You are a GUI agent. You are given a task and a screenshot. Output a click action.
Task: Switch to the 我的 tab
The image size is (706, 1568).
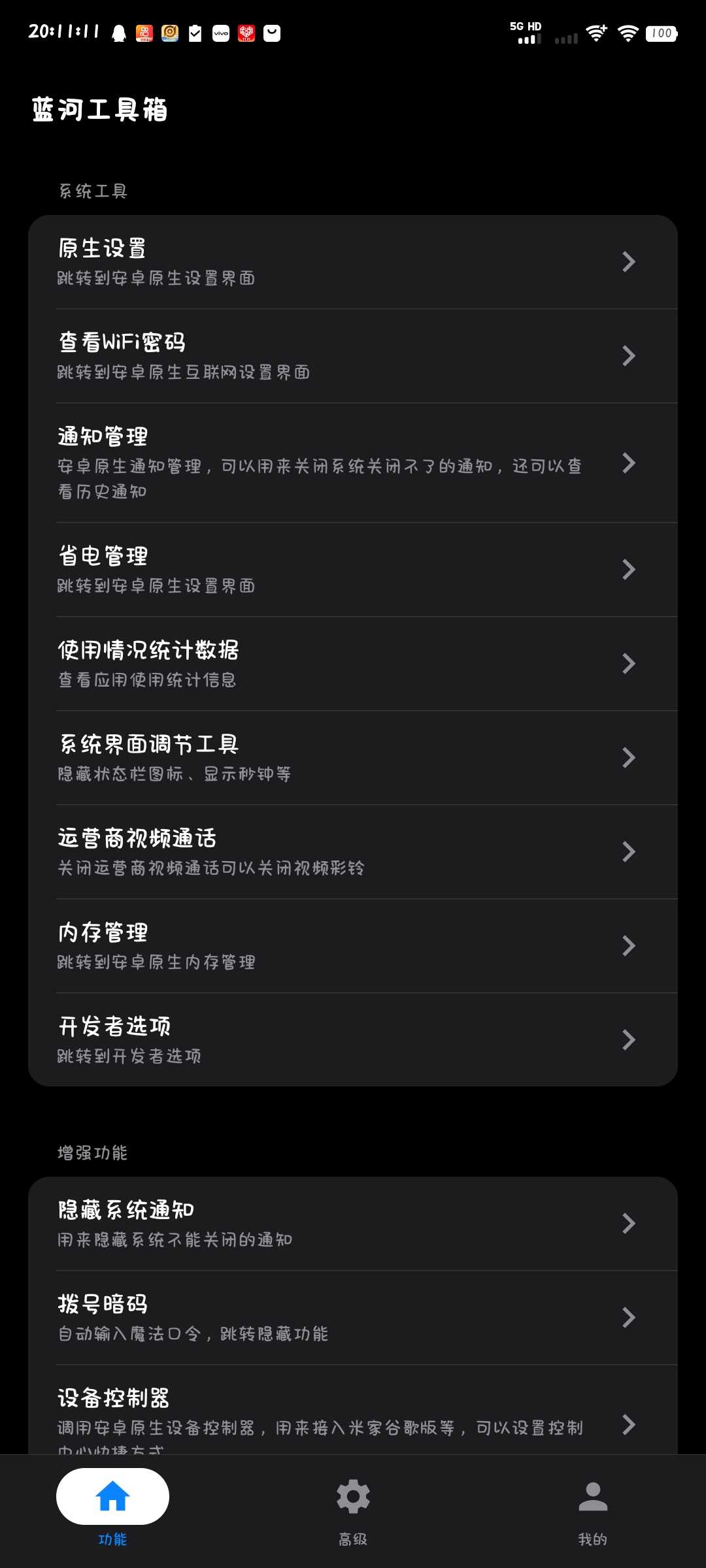tap(592, 1509)
